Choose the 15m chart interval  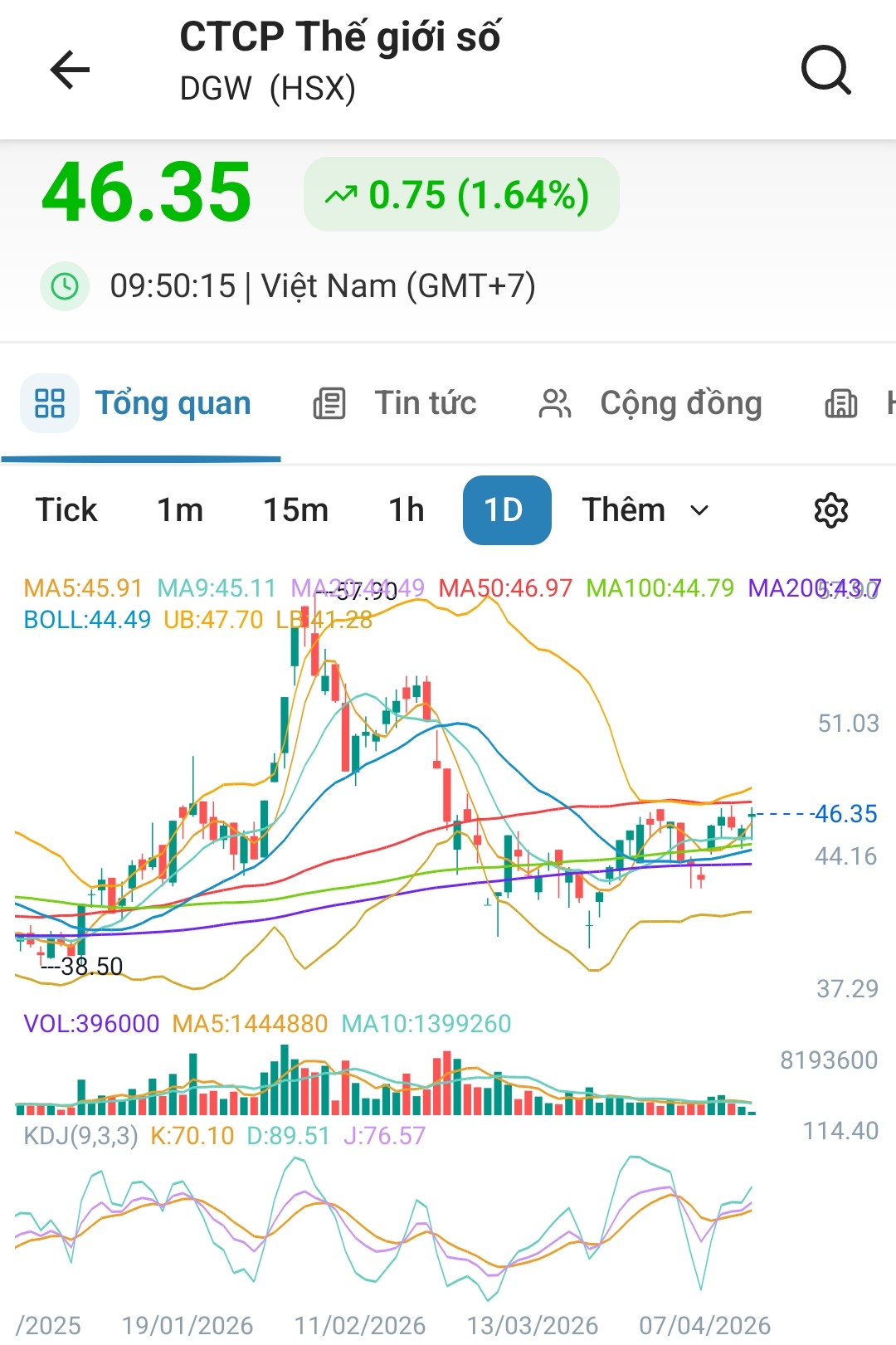pos(295,510)
